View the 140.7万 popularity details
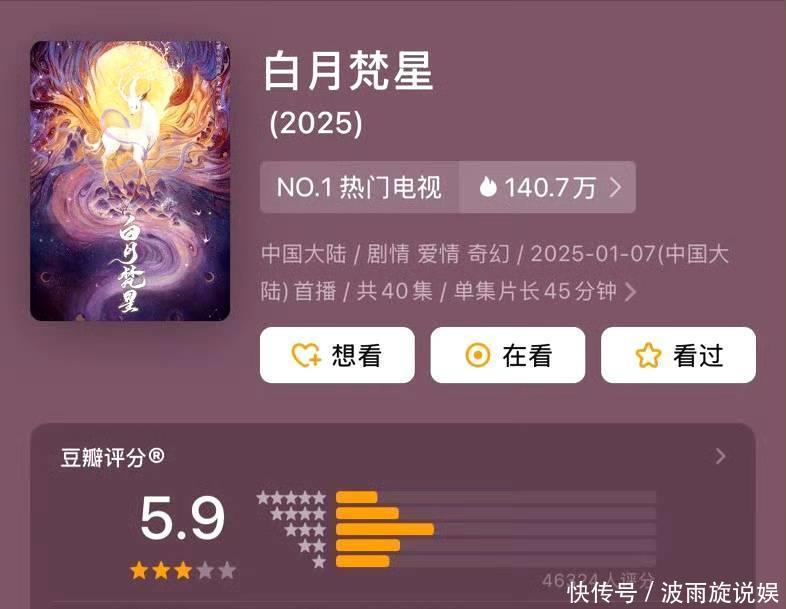Screen dimensions: 786x609 click(548, 187)
